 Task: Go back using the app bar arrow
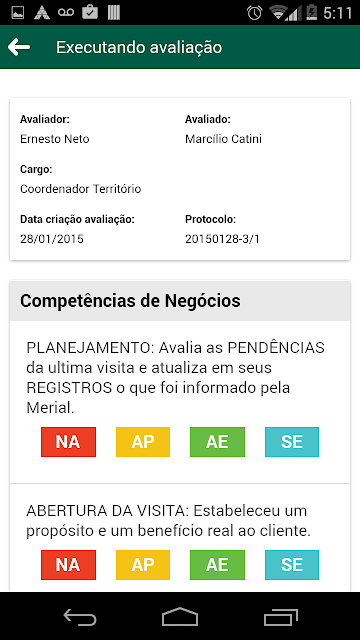coord(19,47)
